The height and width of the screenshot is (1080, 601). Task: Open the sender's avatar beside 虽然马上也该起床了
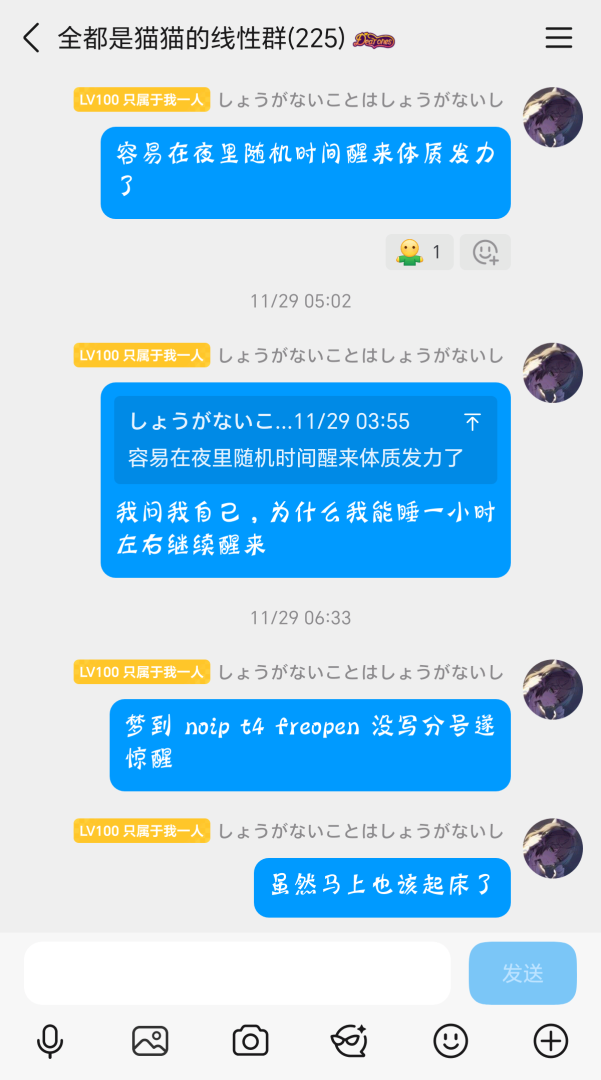point(553,848)
